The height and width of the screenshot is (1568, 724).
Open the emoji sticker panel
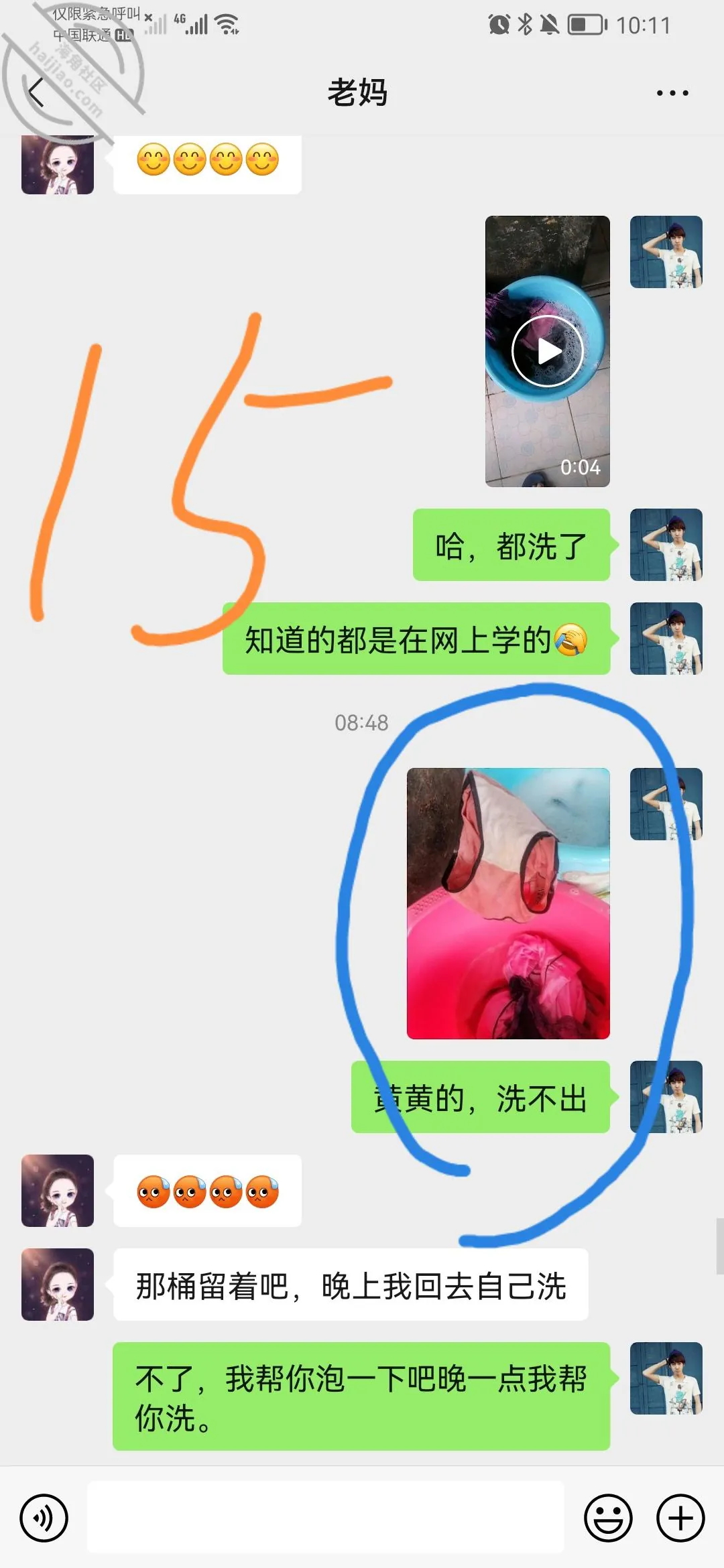coord(609,1518)
